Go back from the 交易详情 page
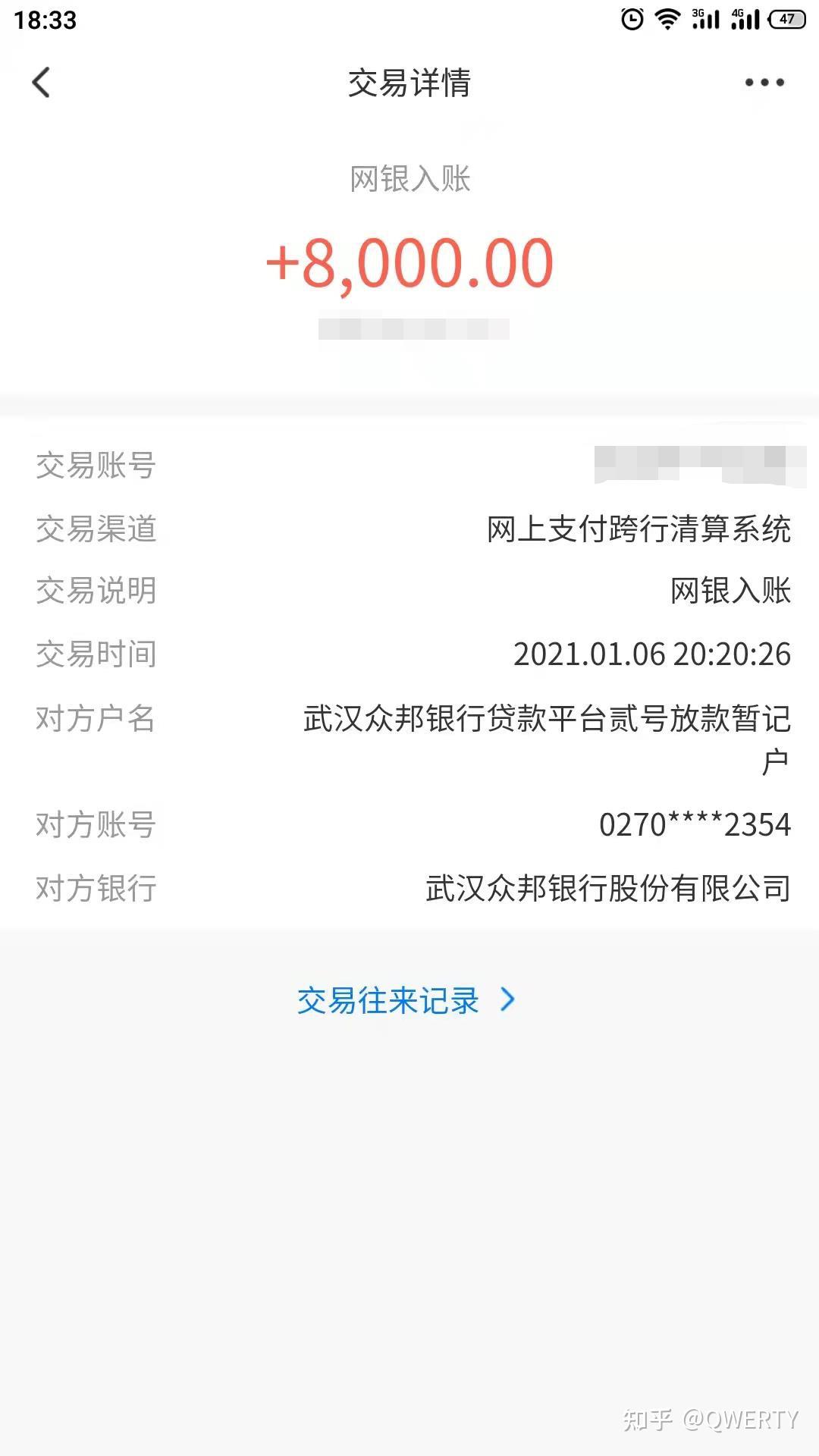 click(42, 83)
